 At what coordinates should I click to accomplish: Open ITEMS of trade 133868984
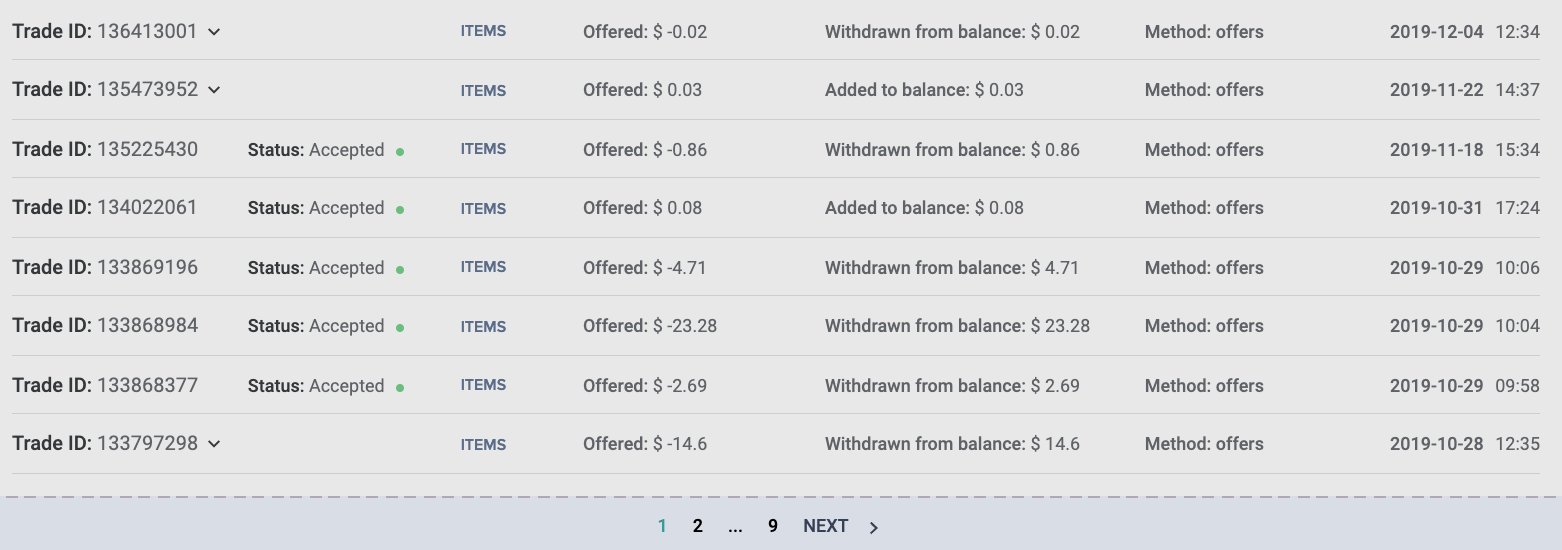coord(483,326)
